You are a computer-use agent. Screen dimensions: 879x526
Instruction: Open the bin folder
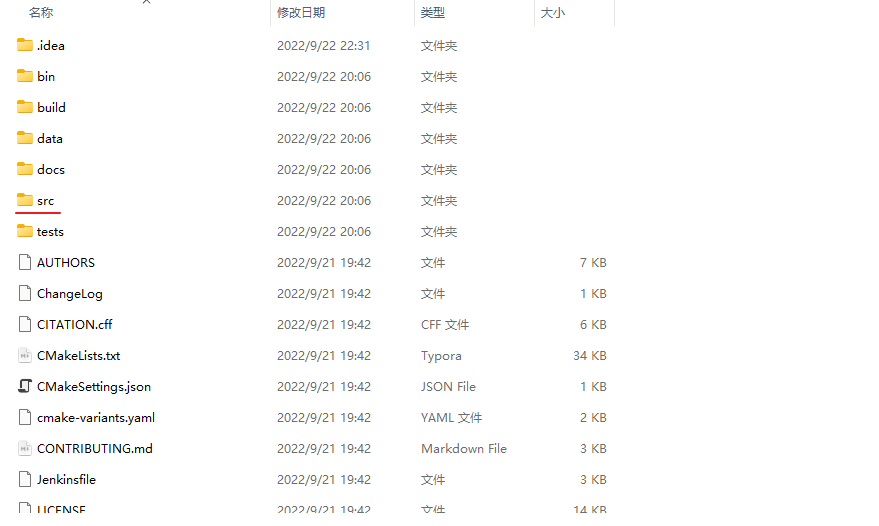tap(46, 76)
